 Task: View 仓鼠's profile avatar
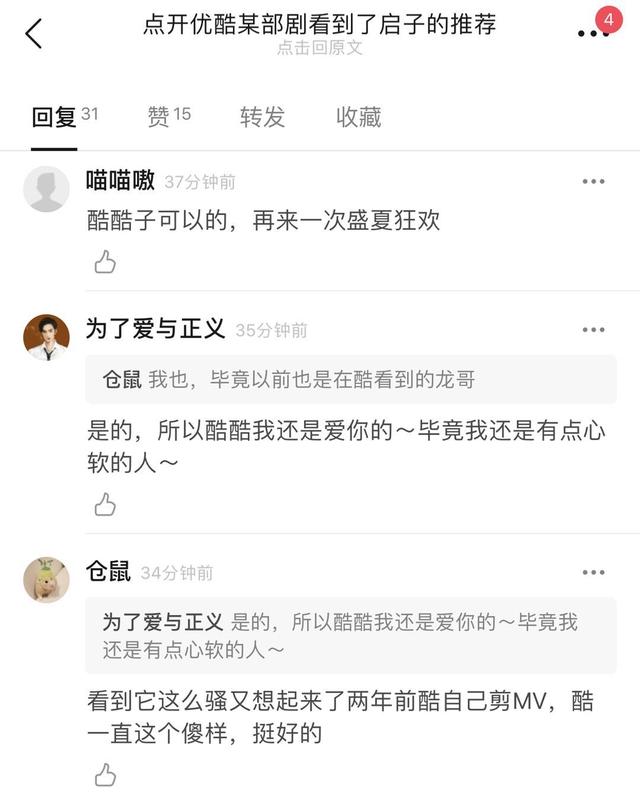tap(46, 580)
